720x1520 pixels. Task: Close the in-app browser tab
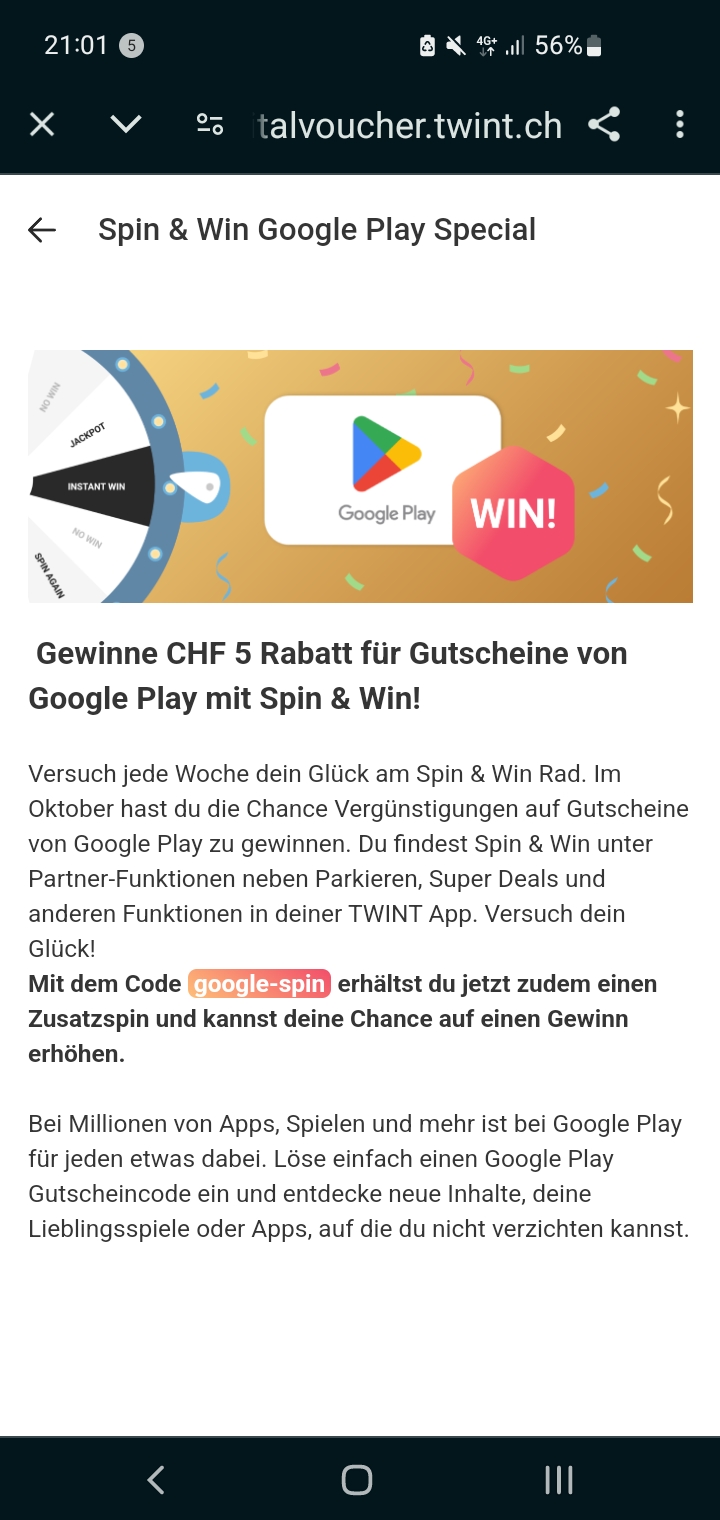click(42, 125)
